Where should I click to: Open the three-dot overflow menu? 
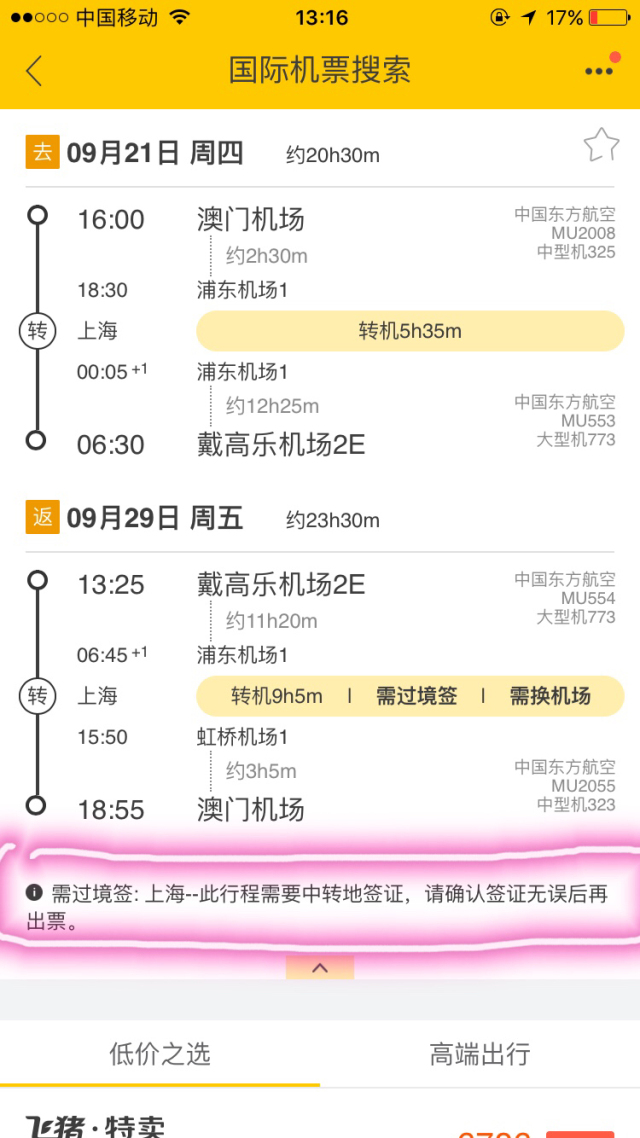[599, 70]
